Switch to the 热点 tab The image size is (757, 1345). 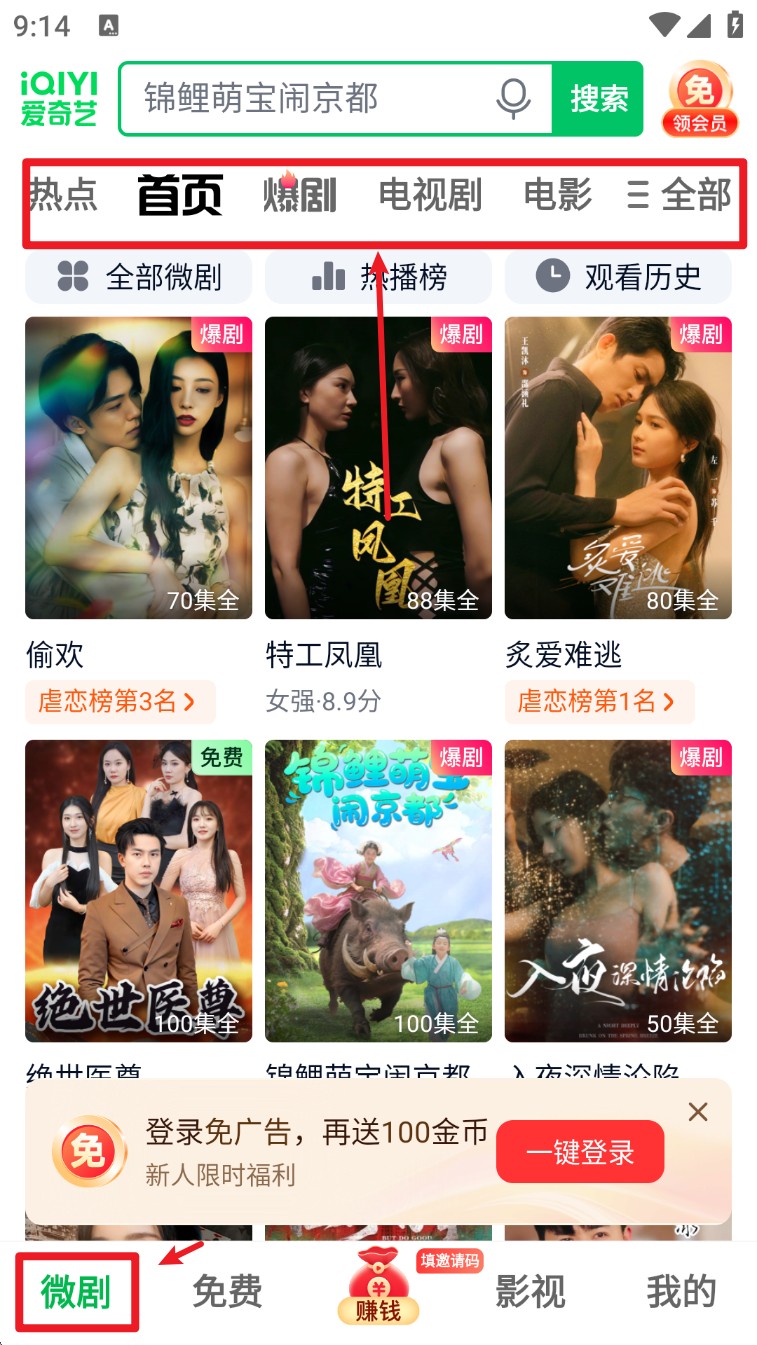[x=64, y=197]
